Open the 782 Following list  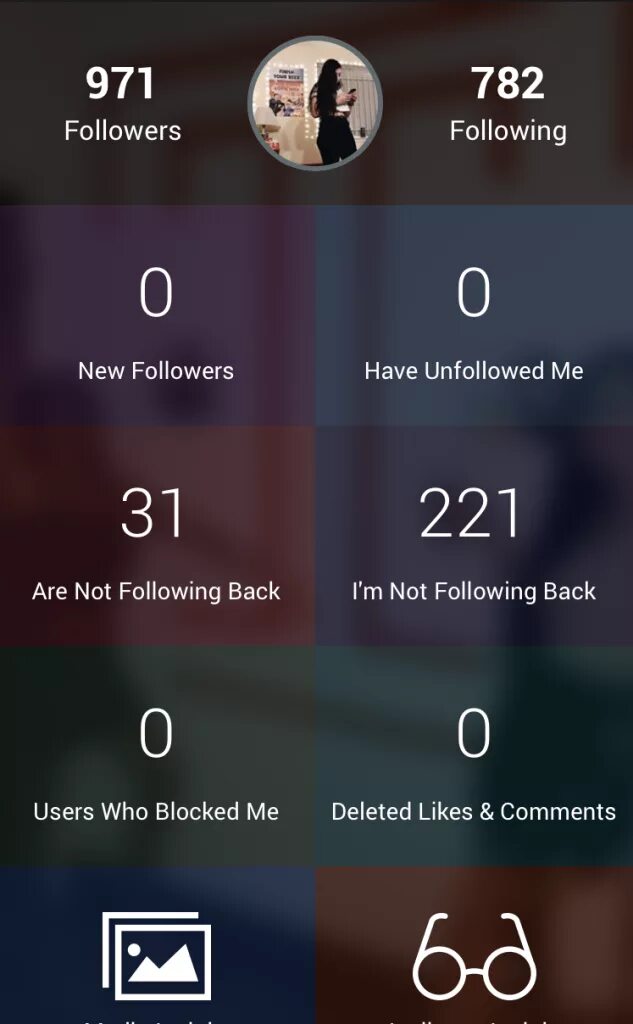[x=508, y=103]
